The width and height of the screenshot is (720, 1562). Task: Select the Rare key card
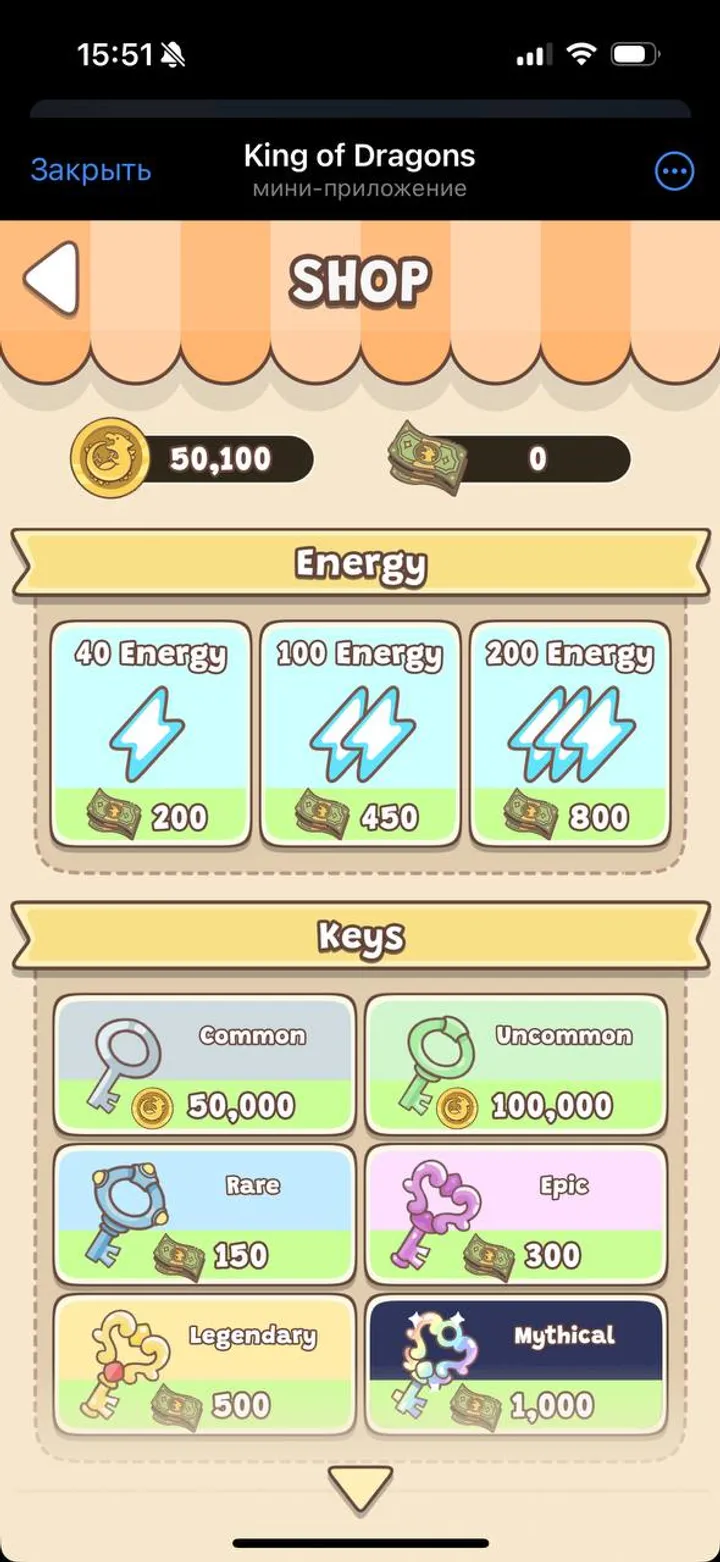click(x=205, y=1215)
